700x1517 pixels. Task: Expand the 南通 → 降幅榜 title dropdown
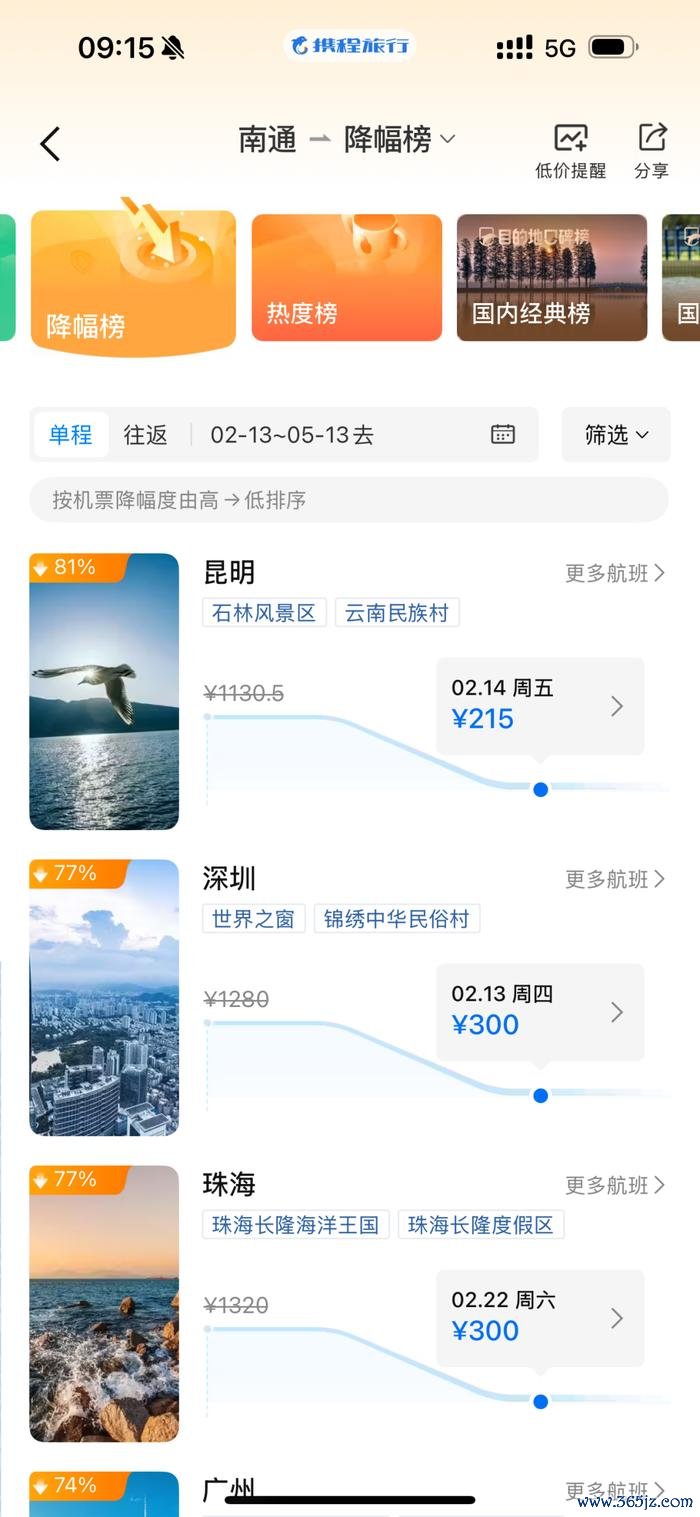347,140
